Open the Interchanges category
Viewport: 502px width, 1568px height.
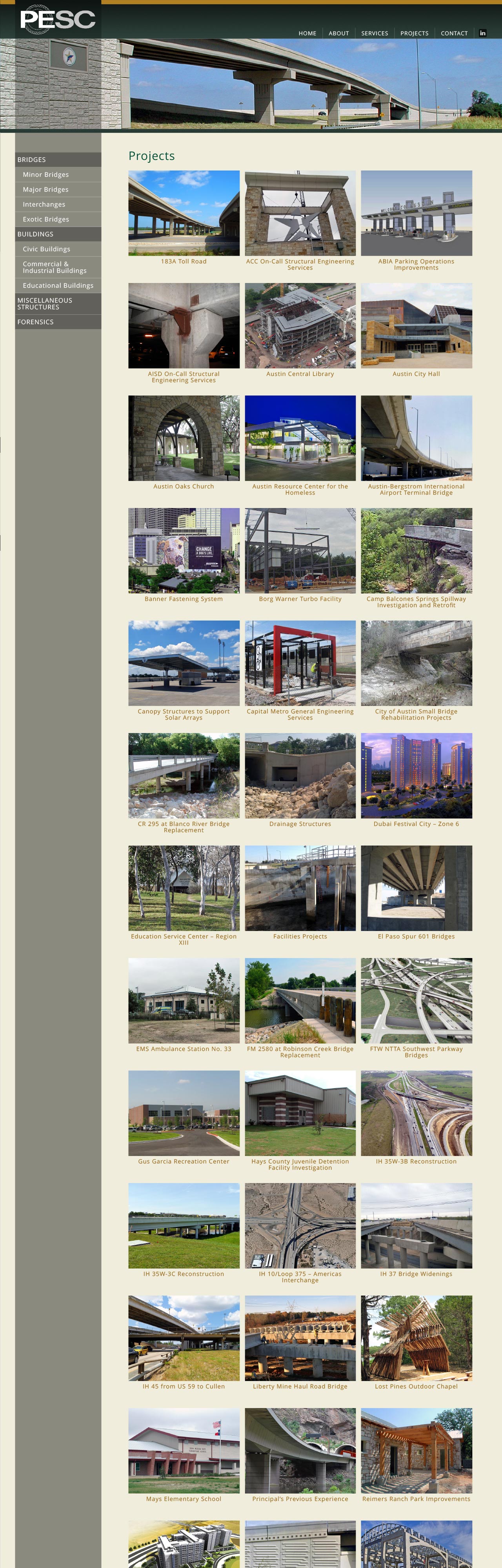(44, 205)
